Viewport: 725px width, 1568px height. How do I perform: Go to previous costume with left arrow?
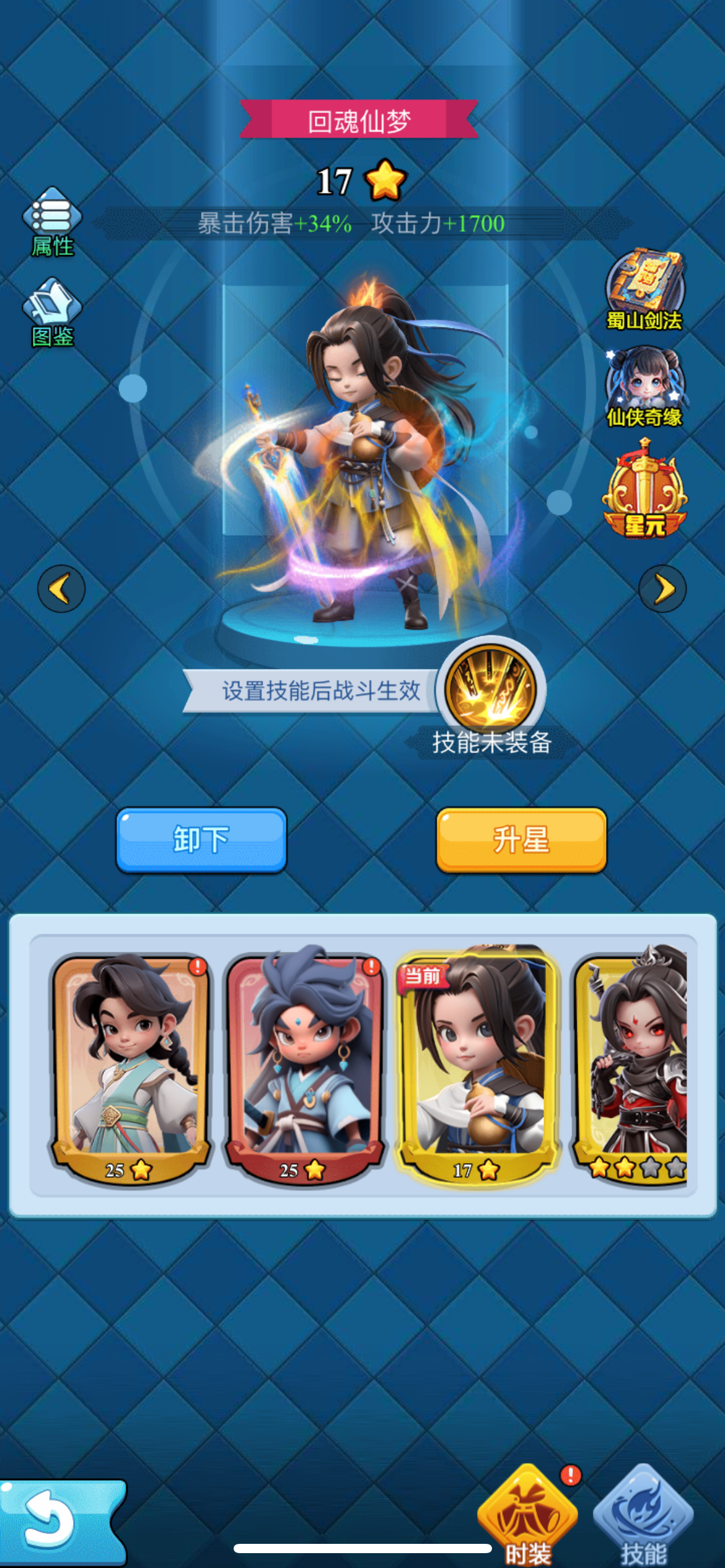(x=61, y=588)
